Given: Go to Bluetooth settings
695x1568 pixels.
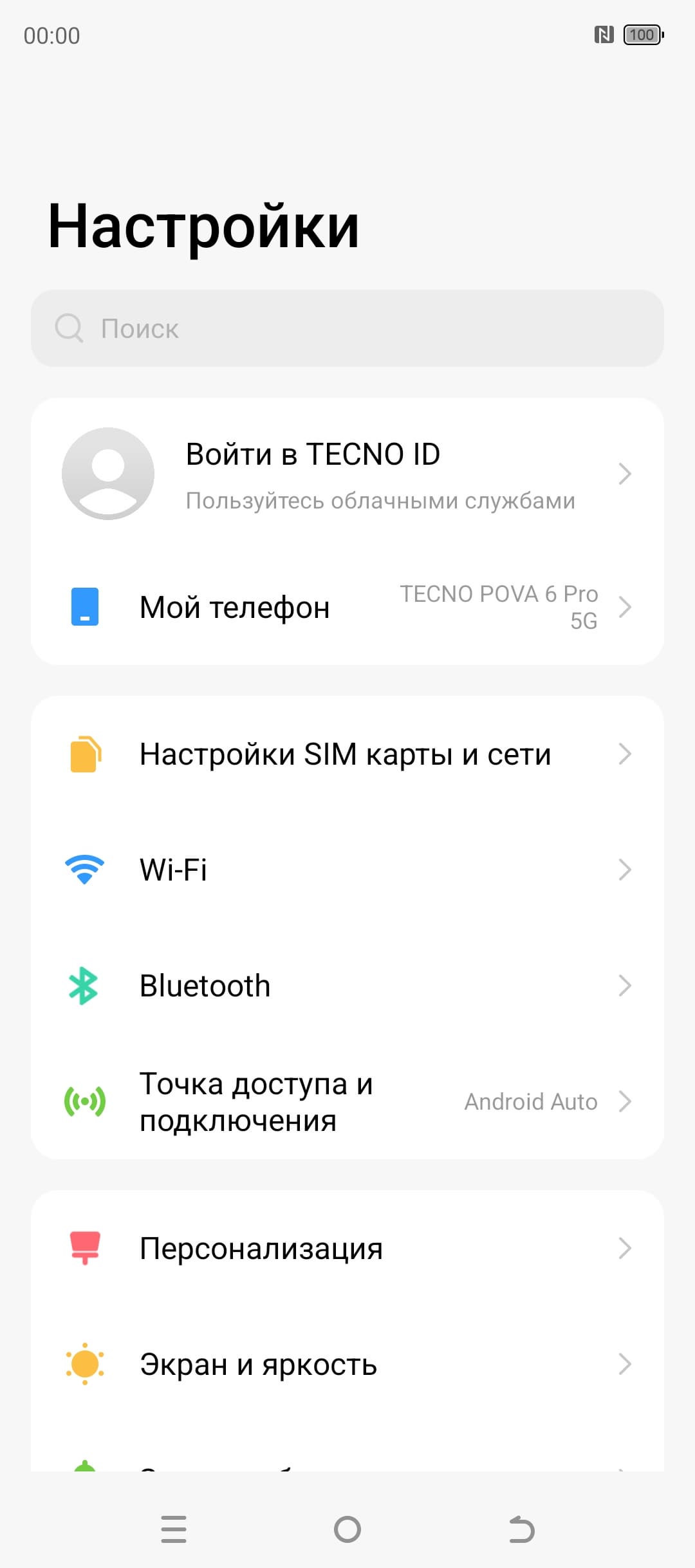Looking at the screenshot, I should click(347, 985).
